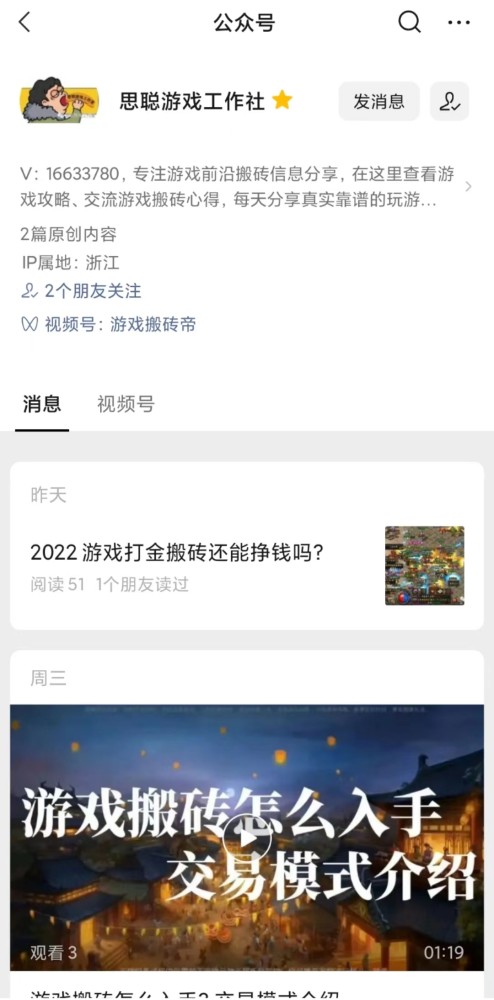Open the 思聪游戏工作社 avatar

[x=59, y=100]
